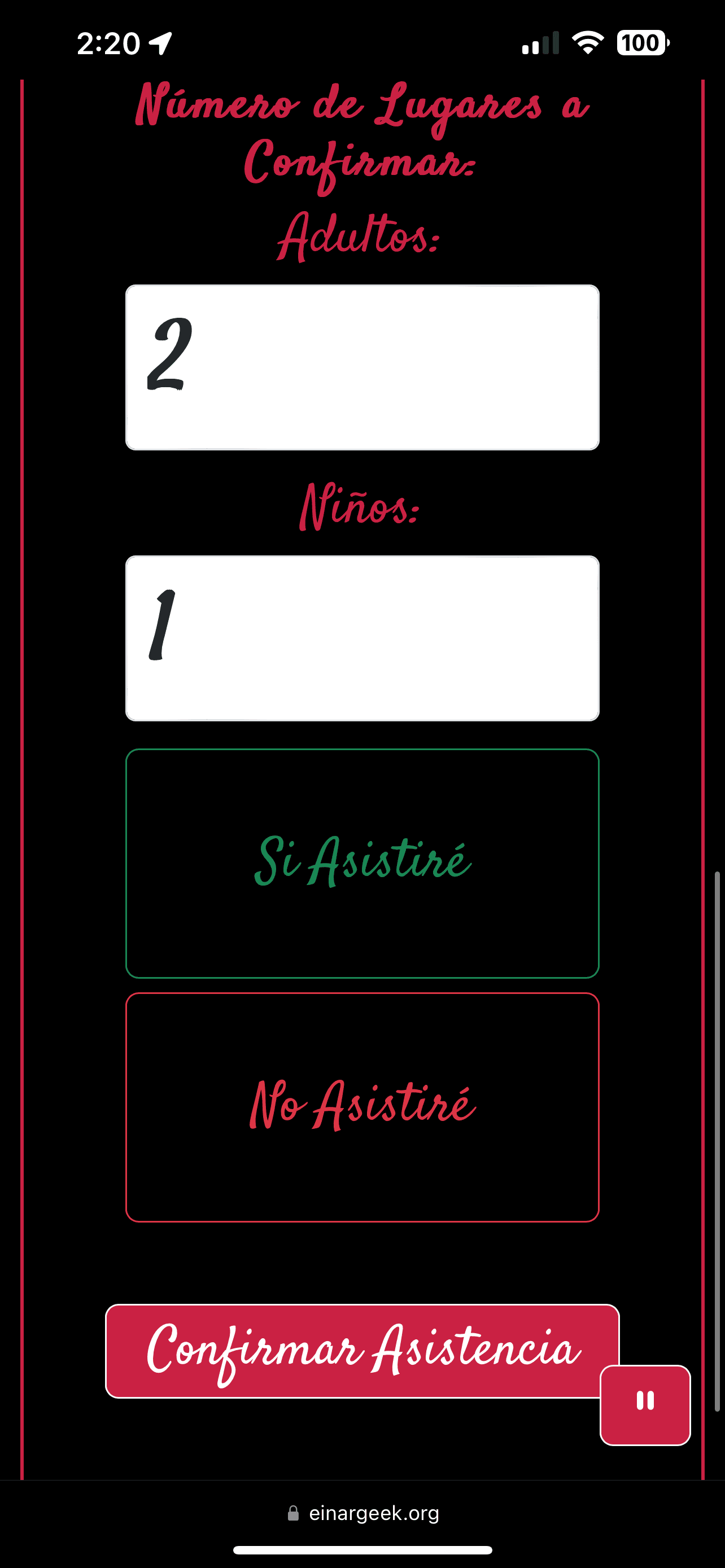
Task: Pause the background music
Action: point(645,1404)
